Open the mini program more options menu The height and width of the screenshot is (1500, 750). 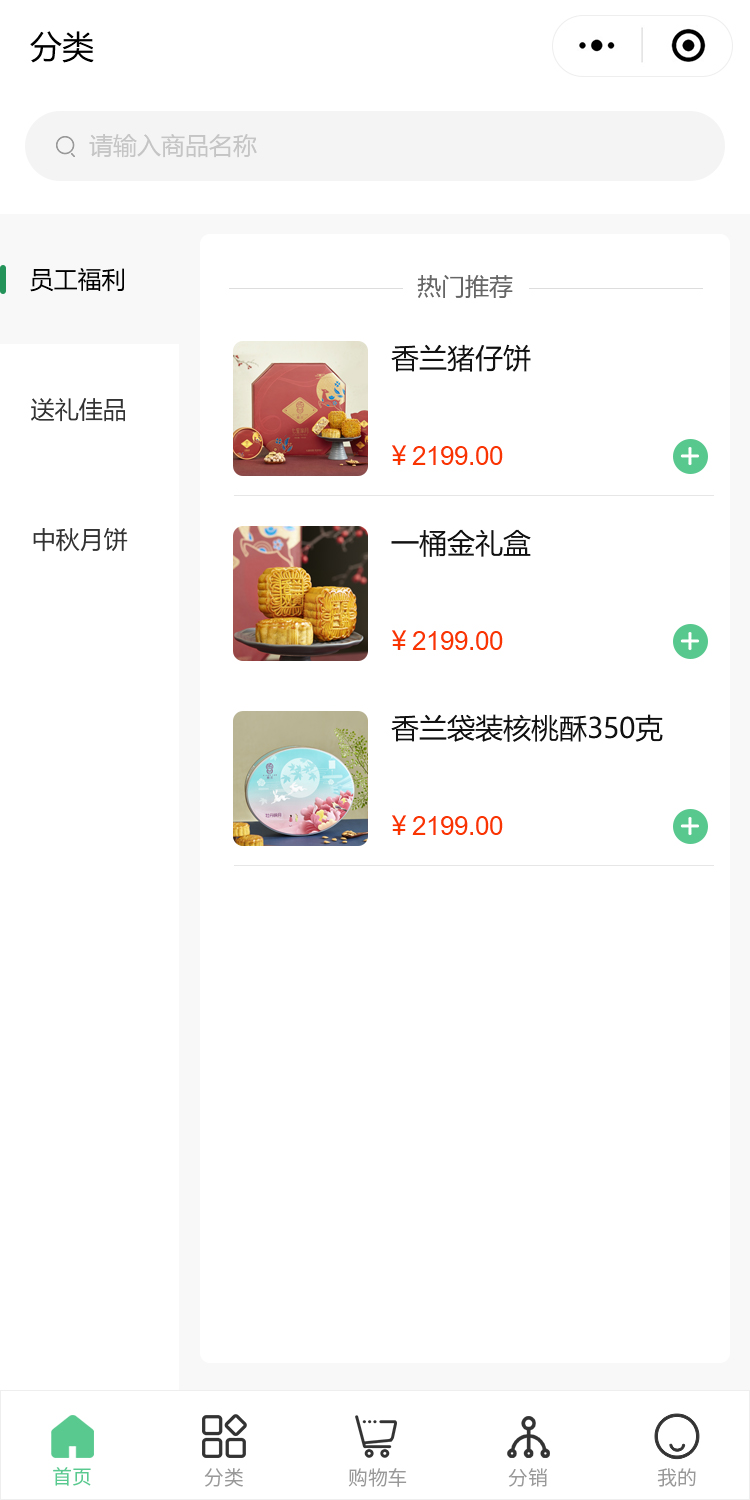point(597,46)
